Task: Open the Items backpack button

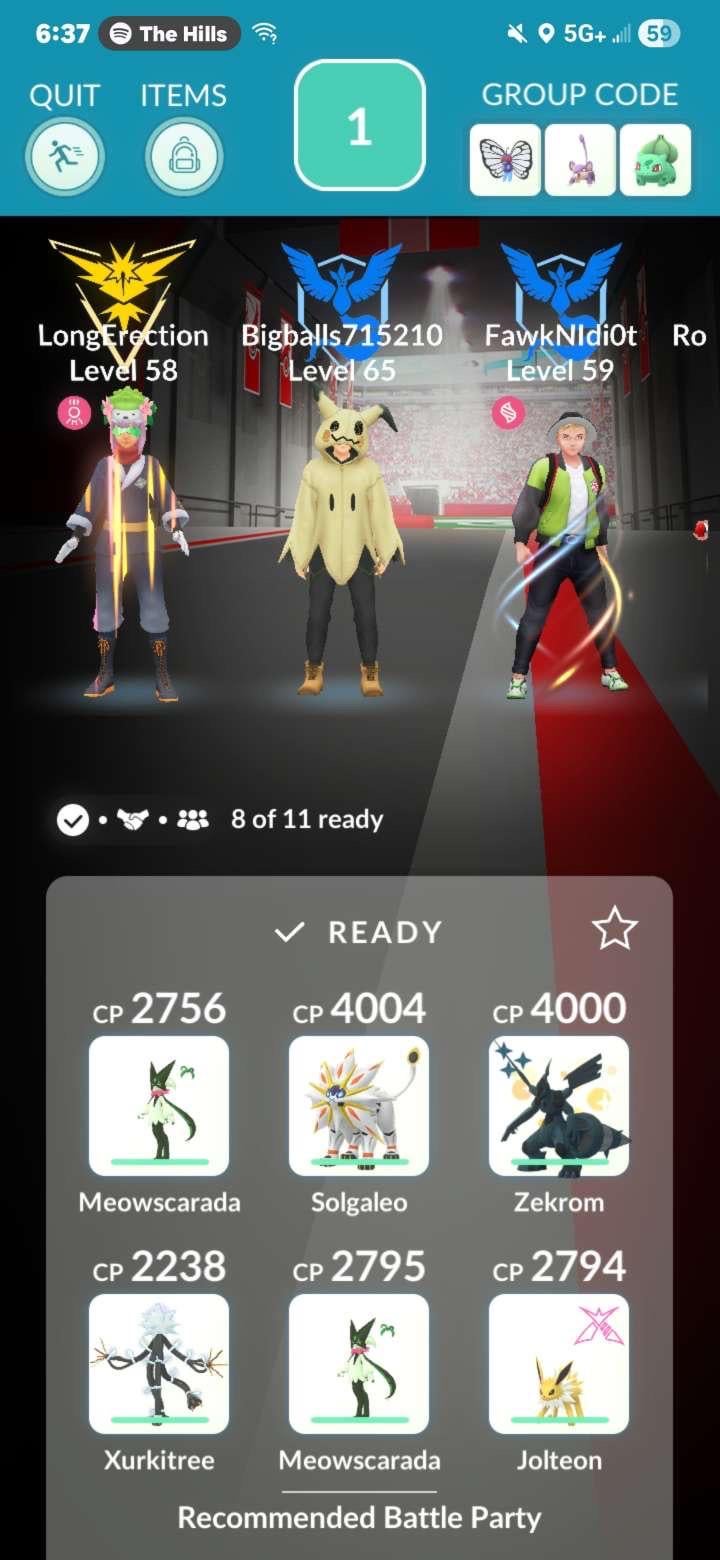Action: point(184,157)
